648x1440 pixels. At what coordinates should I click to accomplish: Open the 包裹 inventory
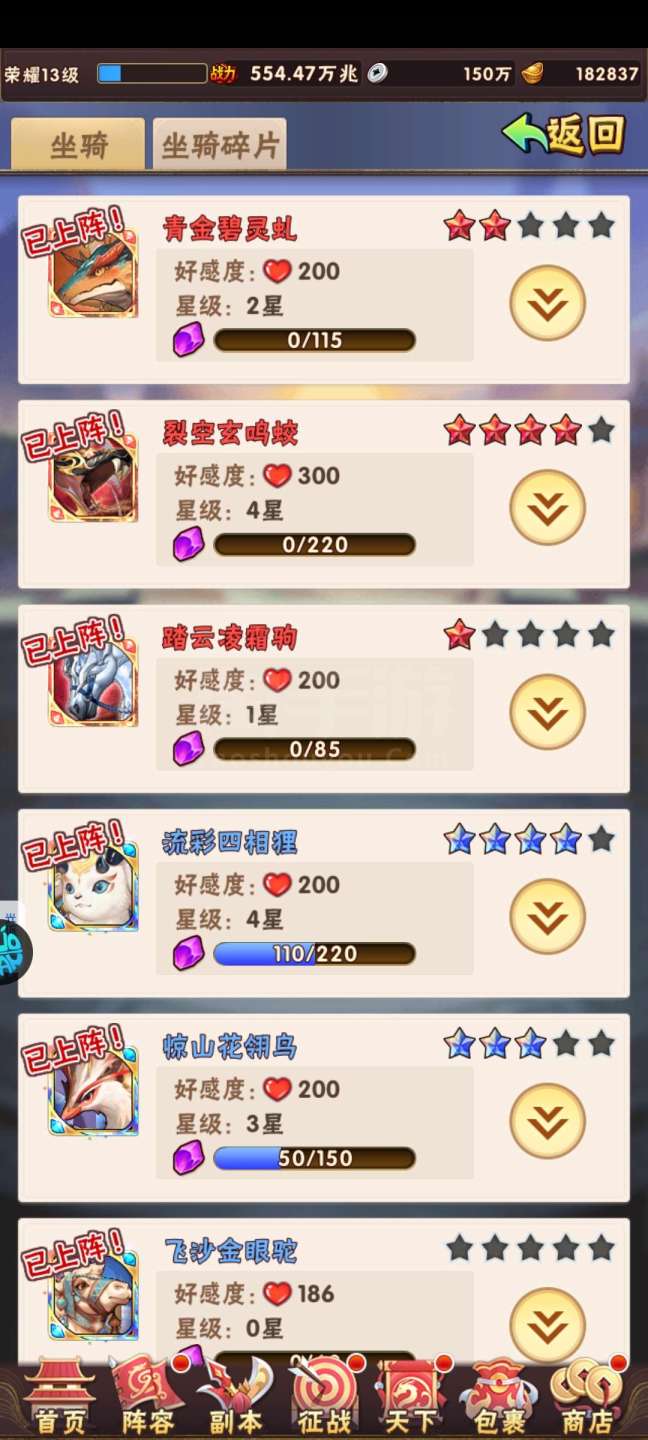[x=498, y=1397]
